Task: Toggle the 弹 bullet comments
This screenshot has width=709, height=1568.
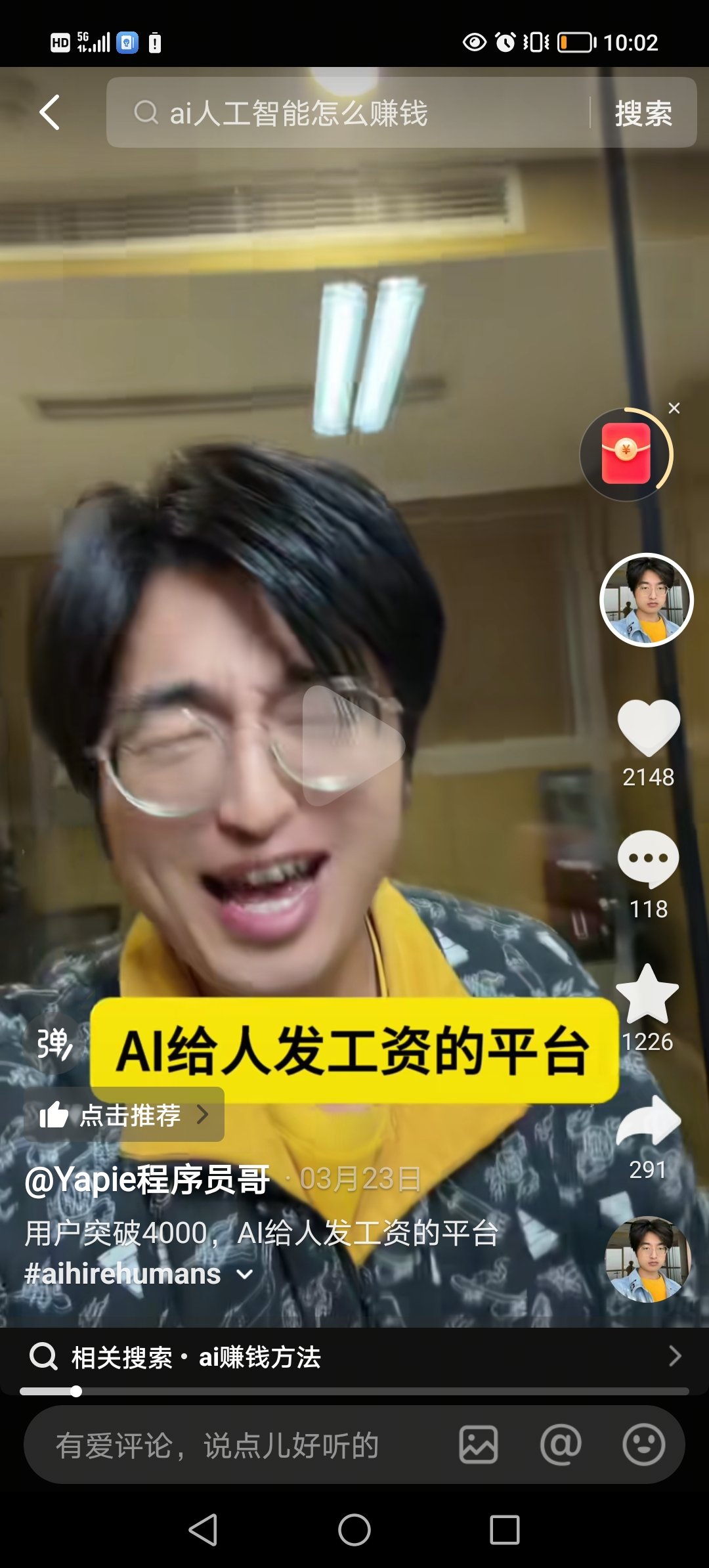Action: tap(54, 1043)
